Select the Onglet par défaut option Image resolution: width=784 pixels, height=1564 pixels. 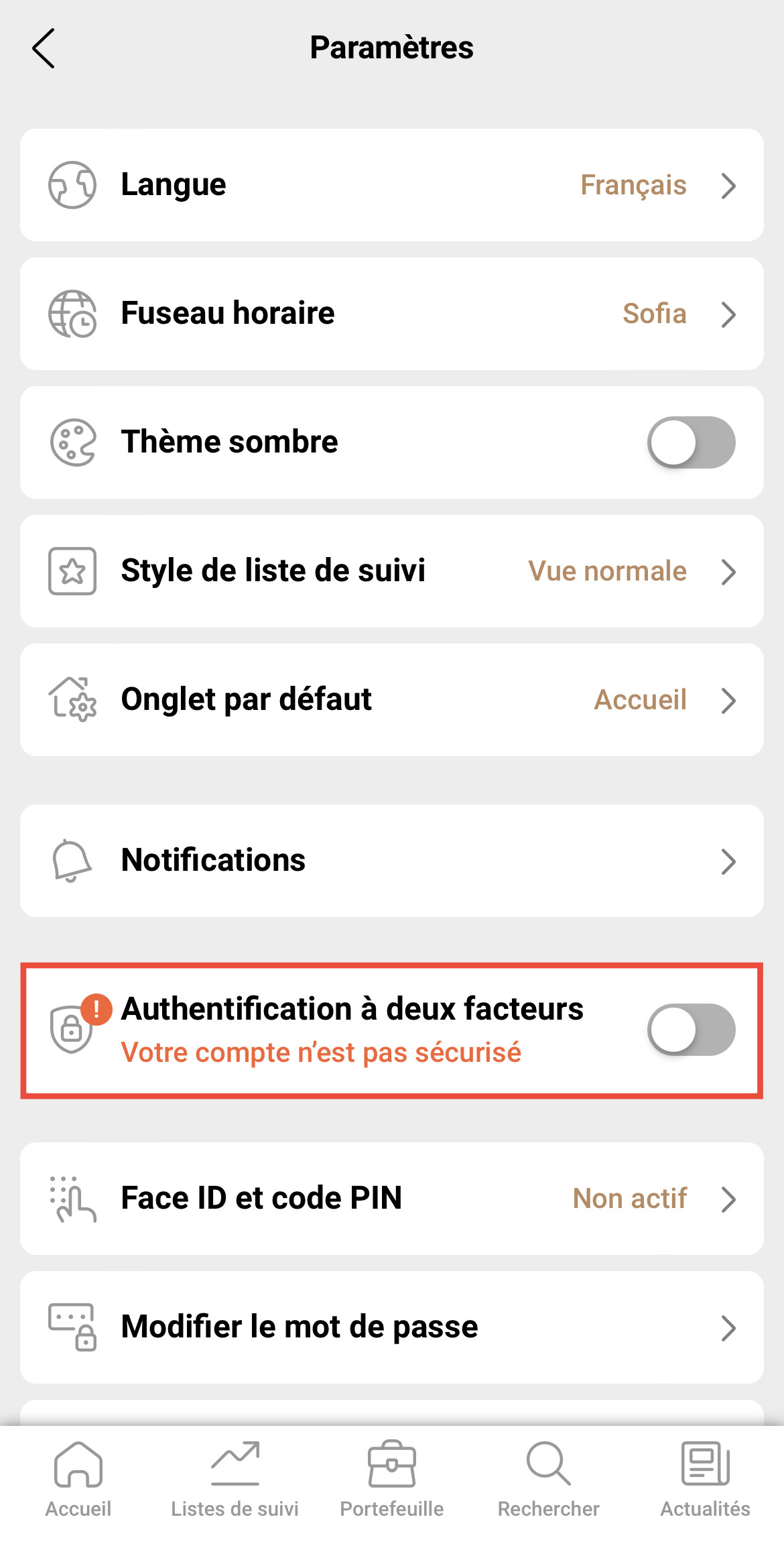[392, 700]
